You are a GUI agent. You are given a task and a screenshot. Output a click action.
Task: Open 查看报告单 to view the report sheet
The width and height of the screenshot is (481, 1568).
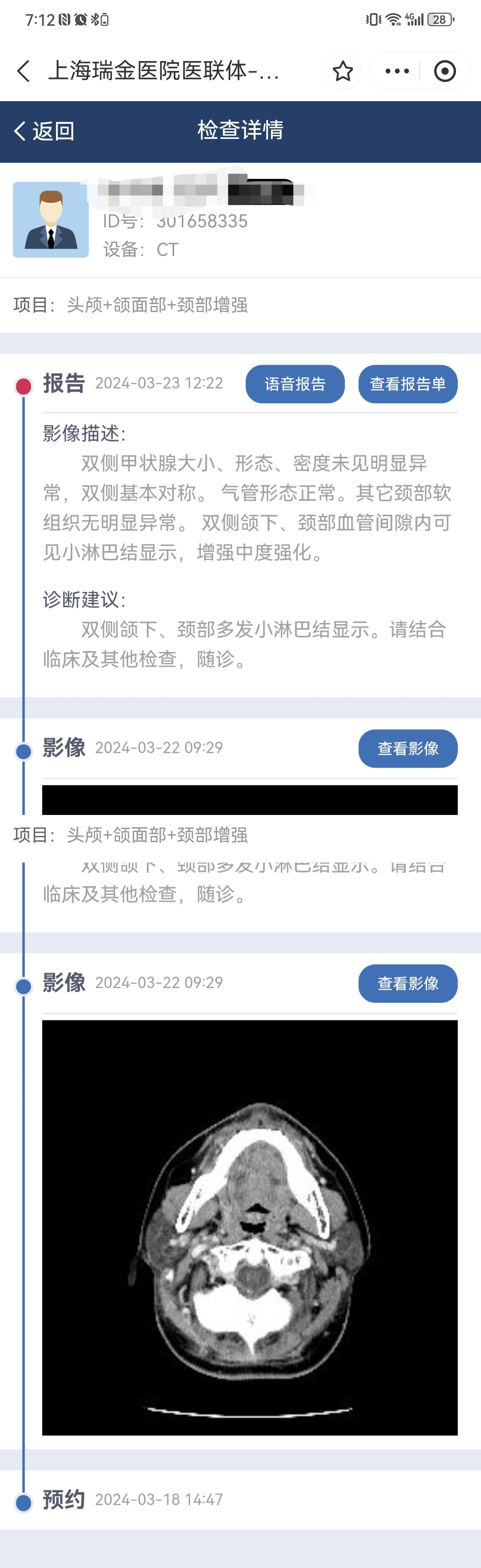click(407, 384)
